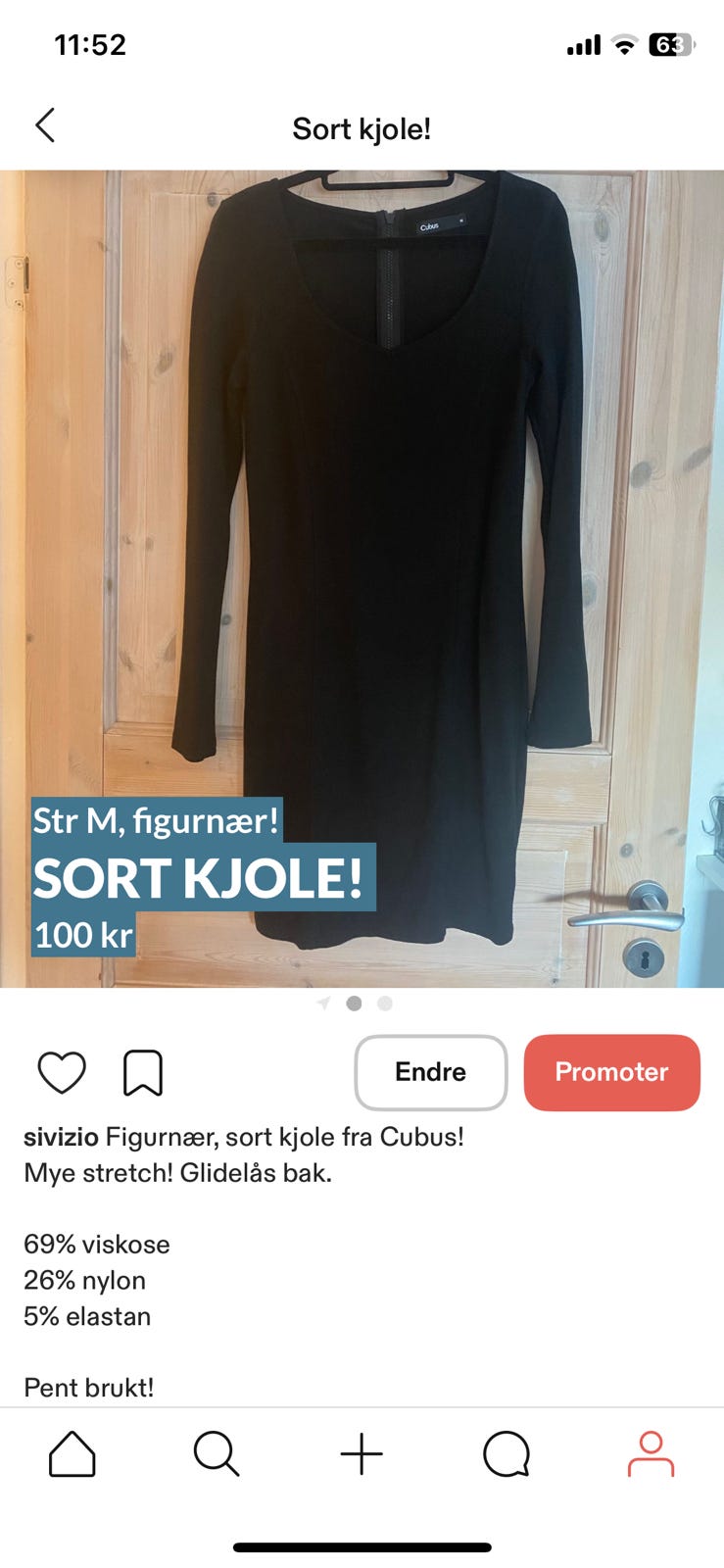Open the Messages tab via chat bubble
Image resolution: width=724 pixels, height=1568 pixels.
506,1454
